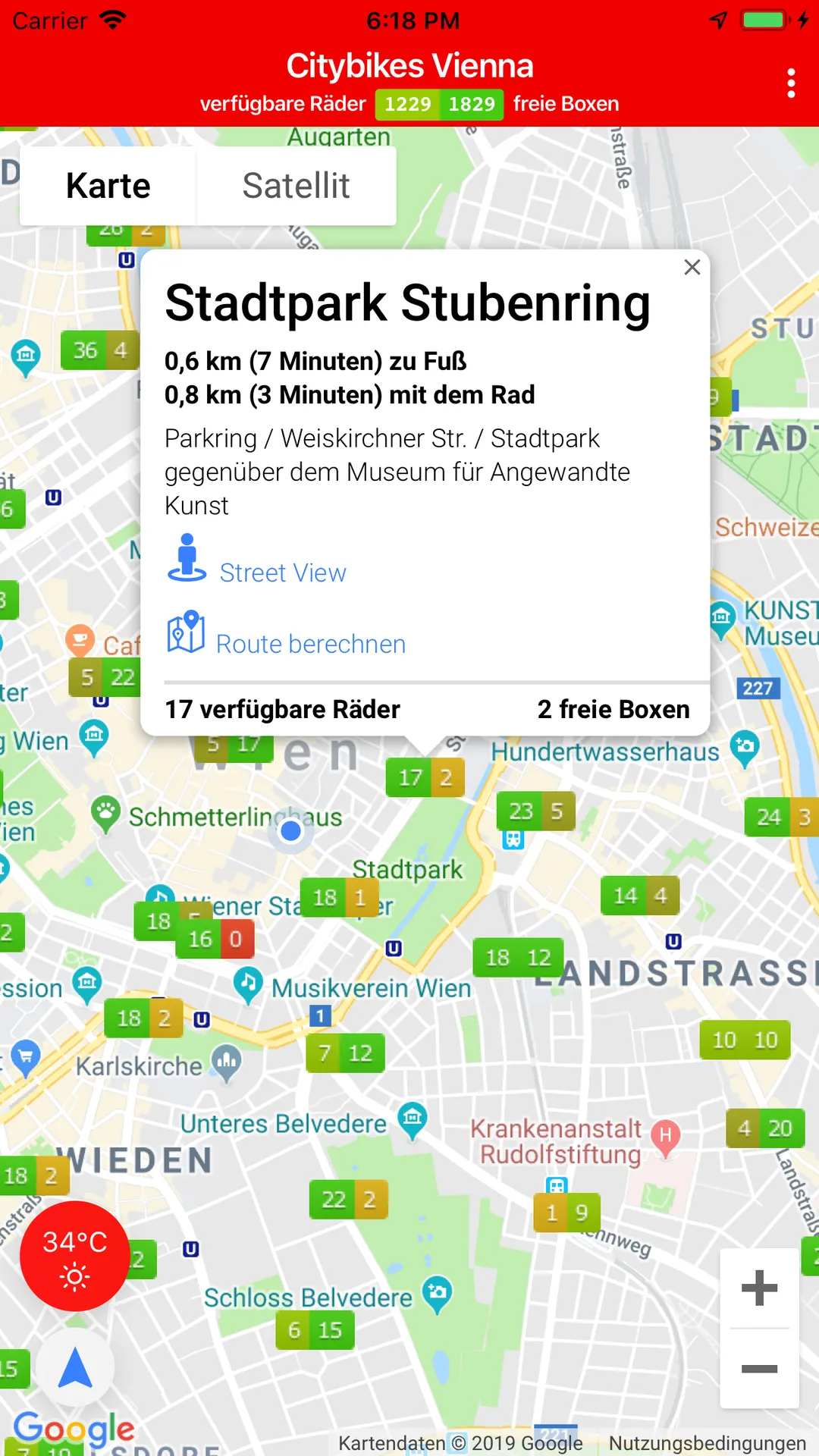Screen dimensions: 819x1456
Task: Switch to Satellit map view
Action: coord(296,186)
